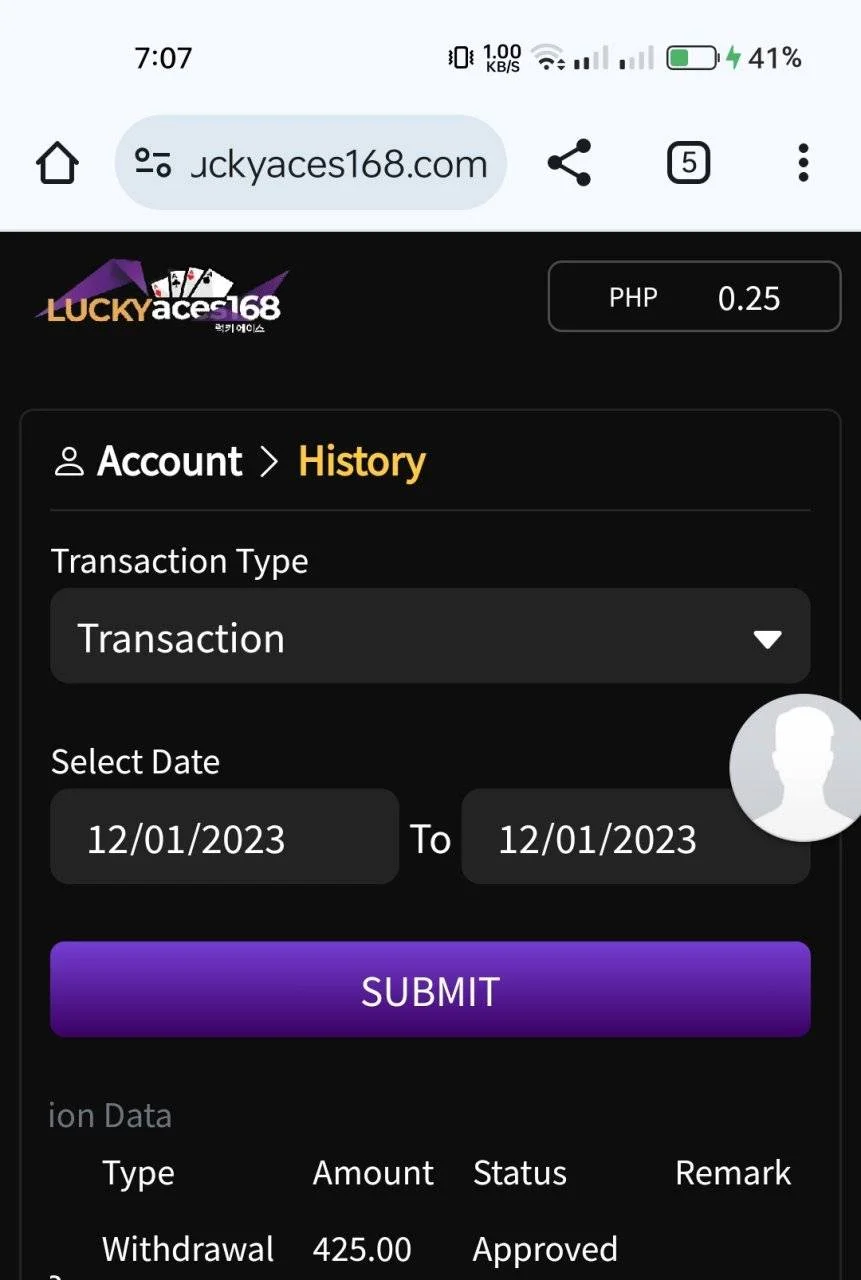The height and width of the screenshot is (1280, 861).
Task: Go back to Account in the breadcrumb
Action: [x=169, y=461]
